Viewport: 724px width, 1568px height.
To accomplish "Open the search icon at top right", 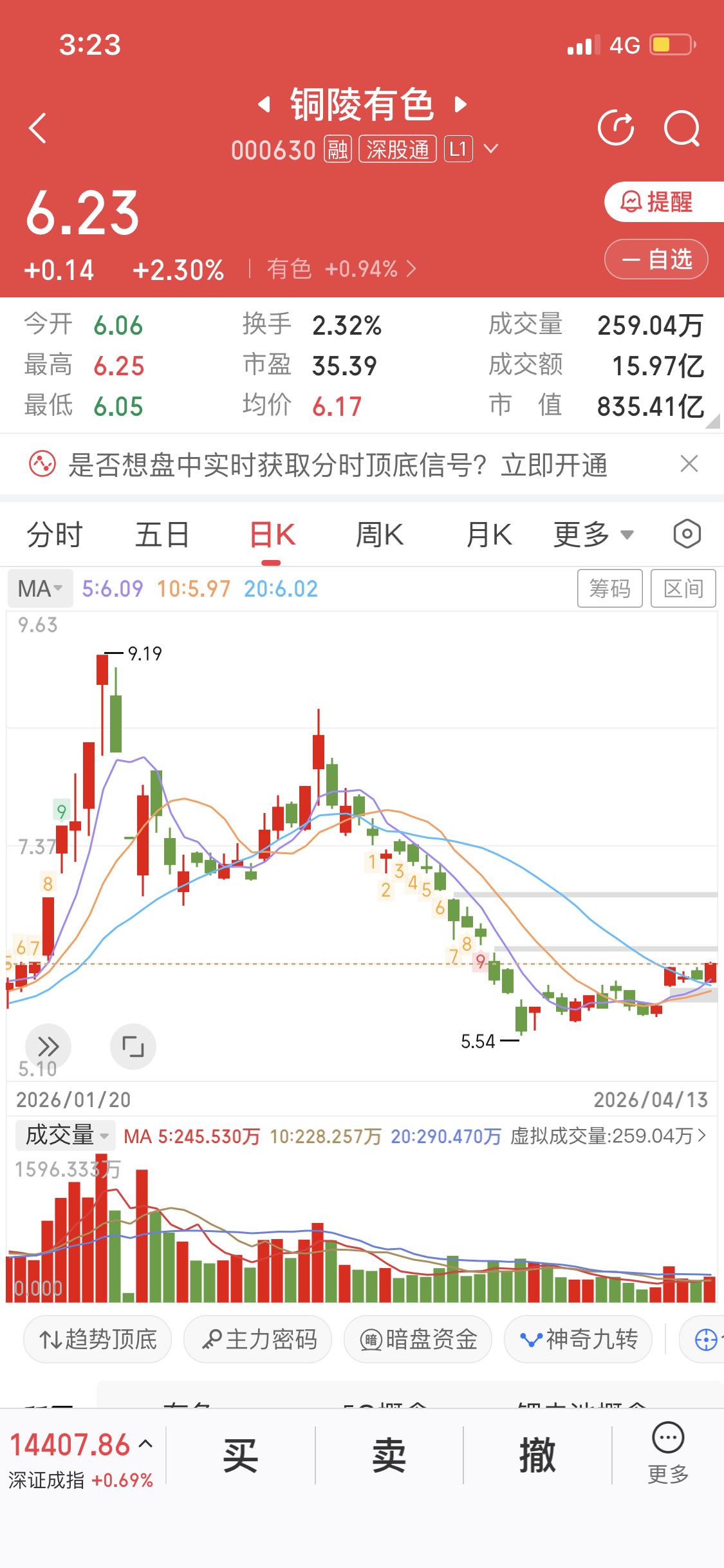I will (x=683, y=128).
